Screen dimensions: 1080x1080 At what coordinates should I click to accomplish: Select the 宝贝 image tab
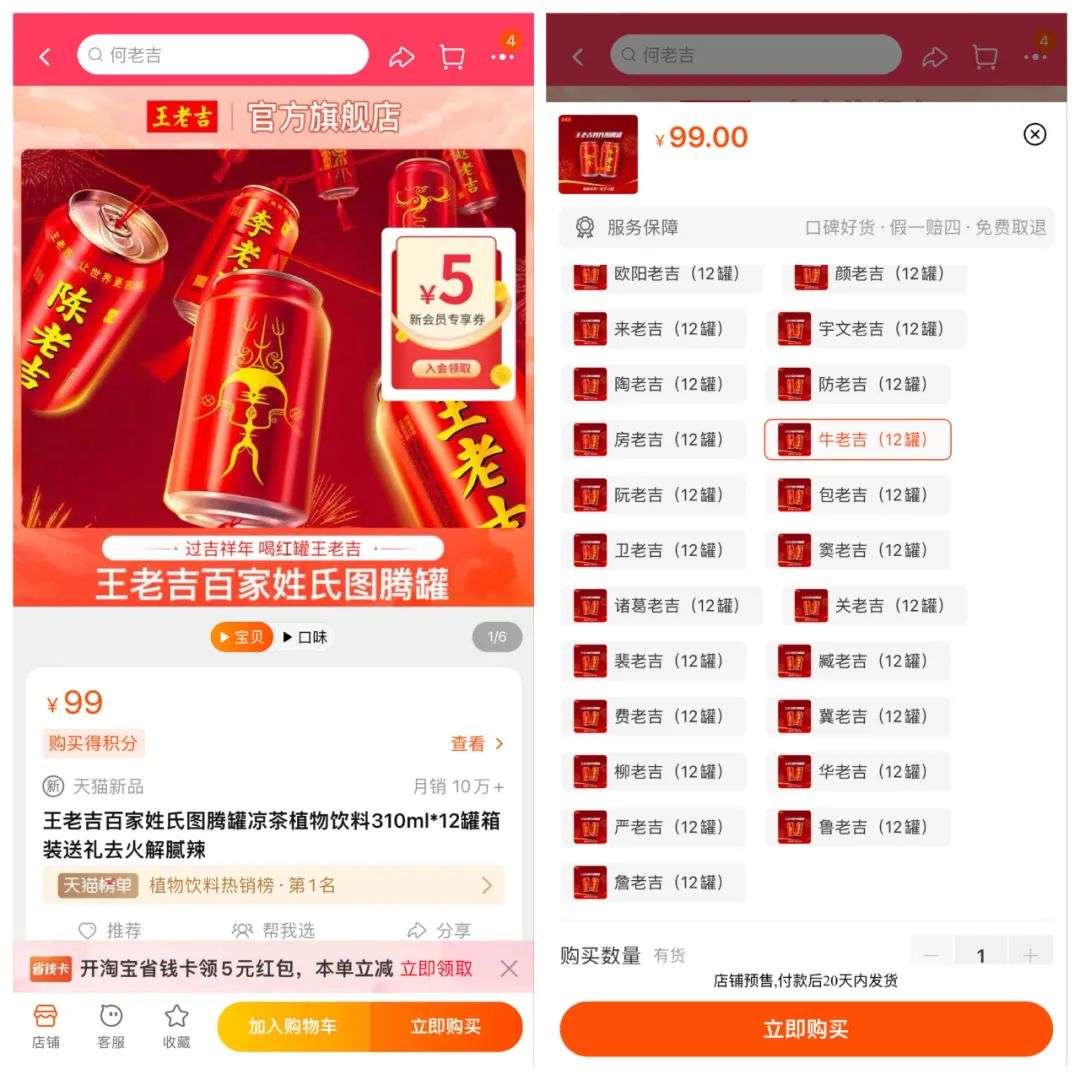pyautogui.click(x=241, y=637)
